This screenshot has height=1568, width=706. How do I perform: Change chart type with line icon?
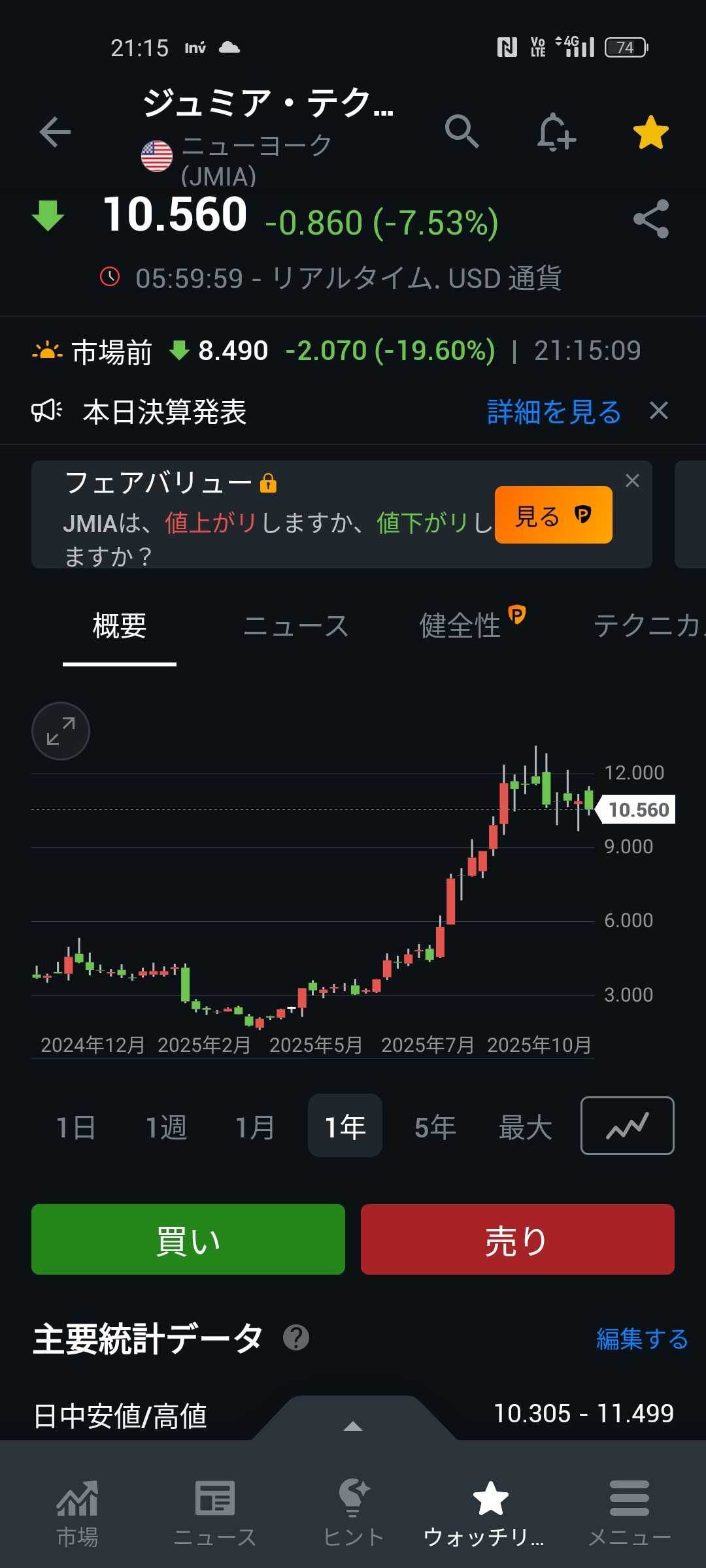tap(627, 1126)
